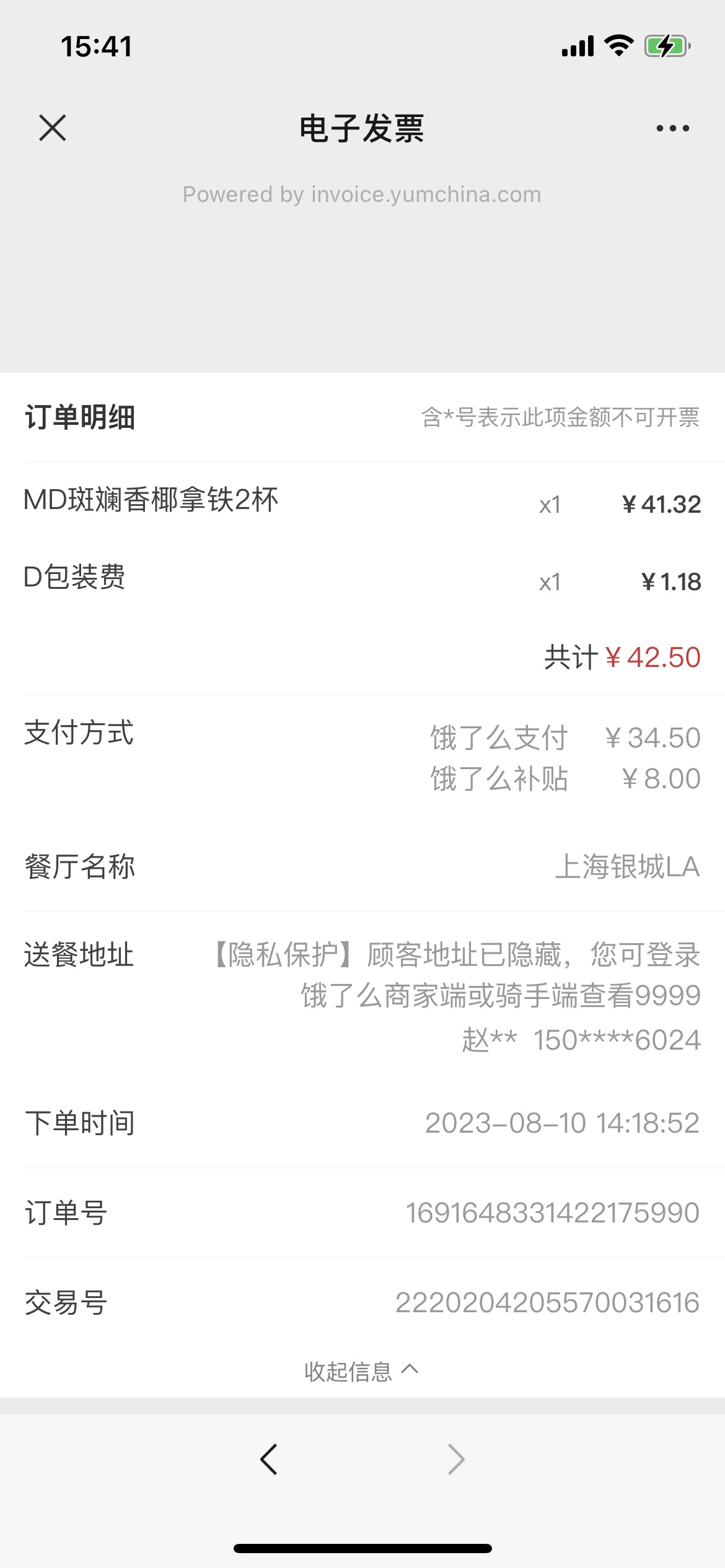This screenshot has height=1568, width=725.
Task: Close the 电子发票 page
Action: [53, 128]
